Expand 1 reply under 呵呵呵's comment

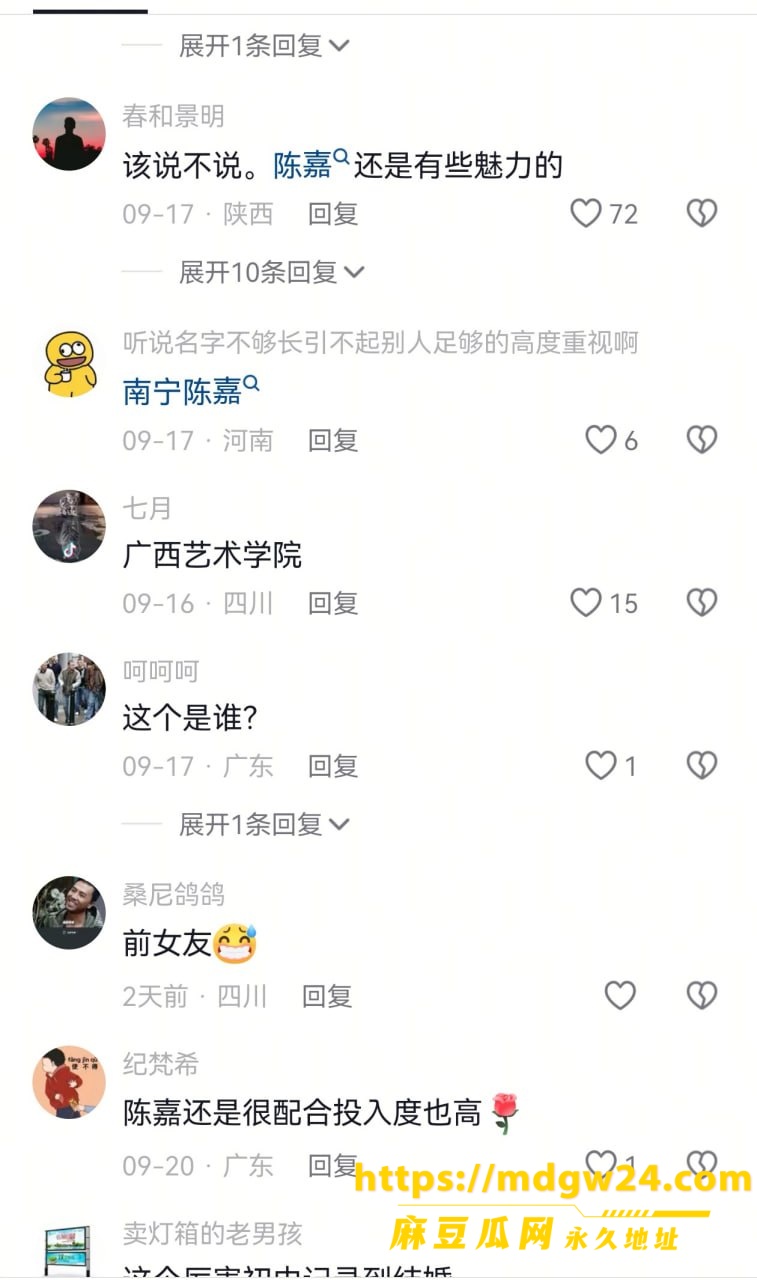(x=264, y=824)
